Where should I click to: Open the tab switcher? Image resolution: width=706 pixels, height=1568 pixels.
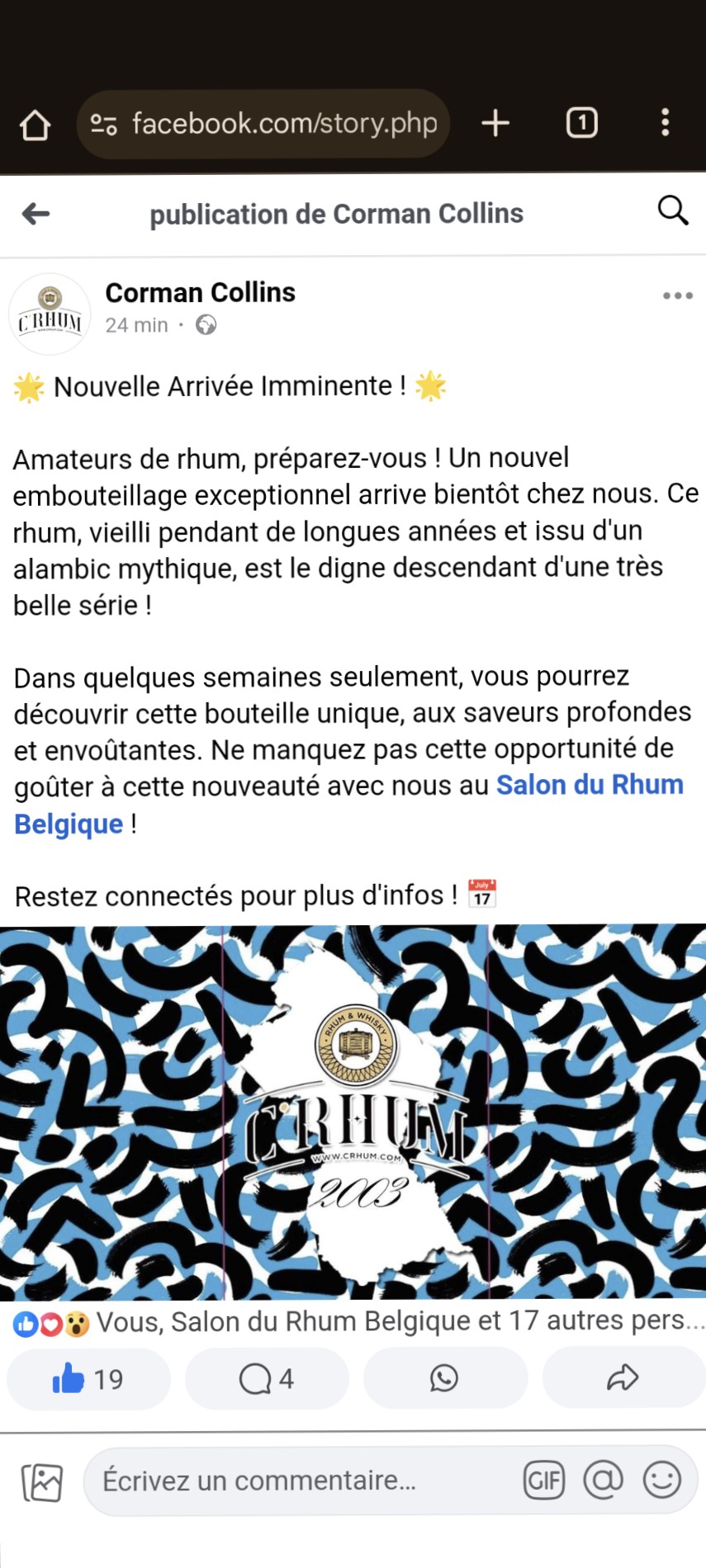pos(582,124)
